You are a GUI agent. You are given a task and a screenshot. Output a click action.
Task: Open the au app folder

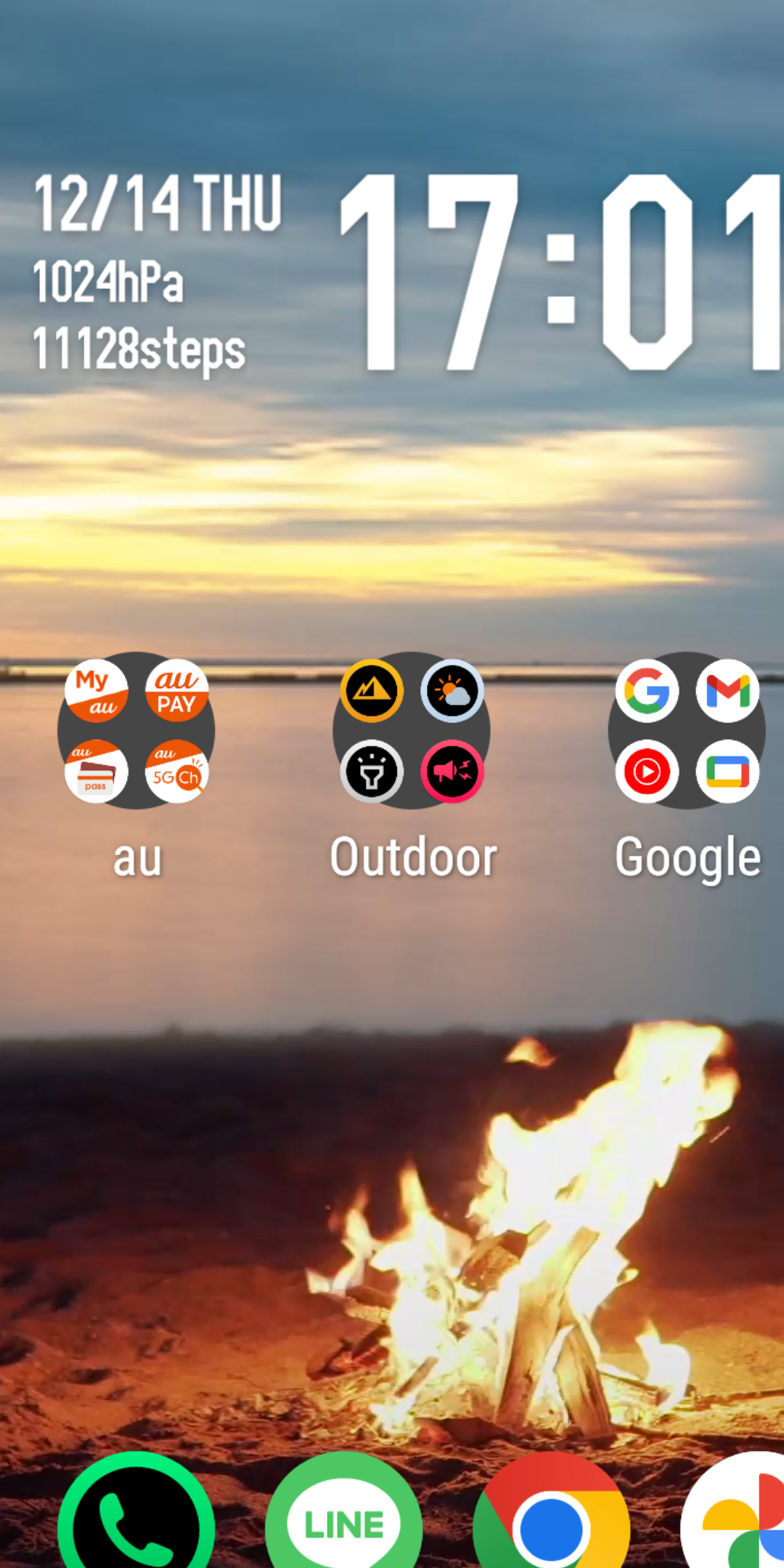click(136, 730)
